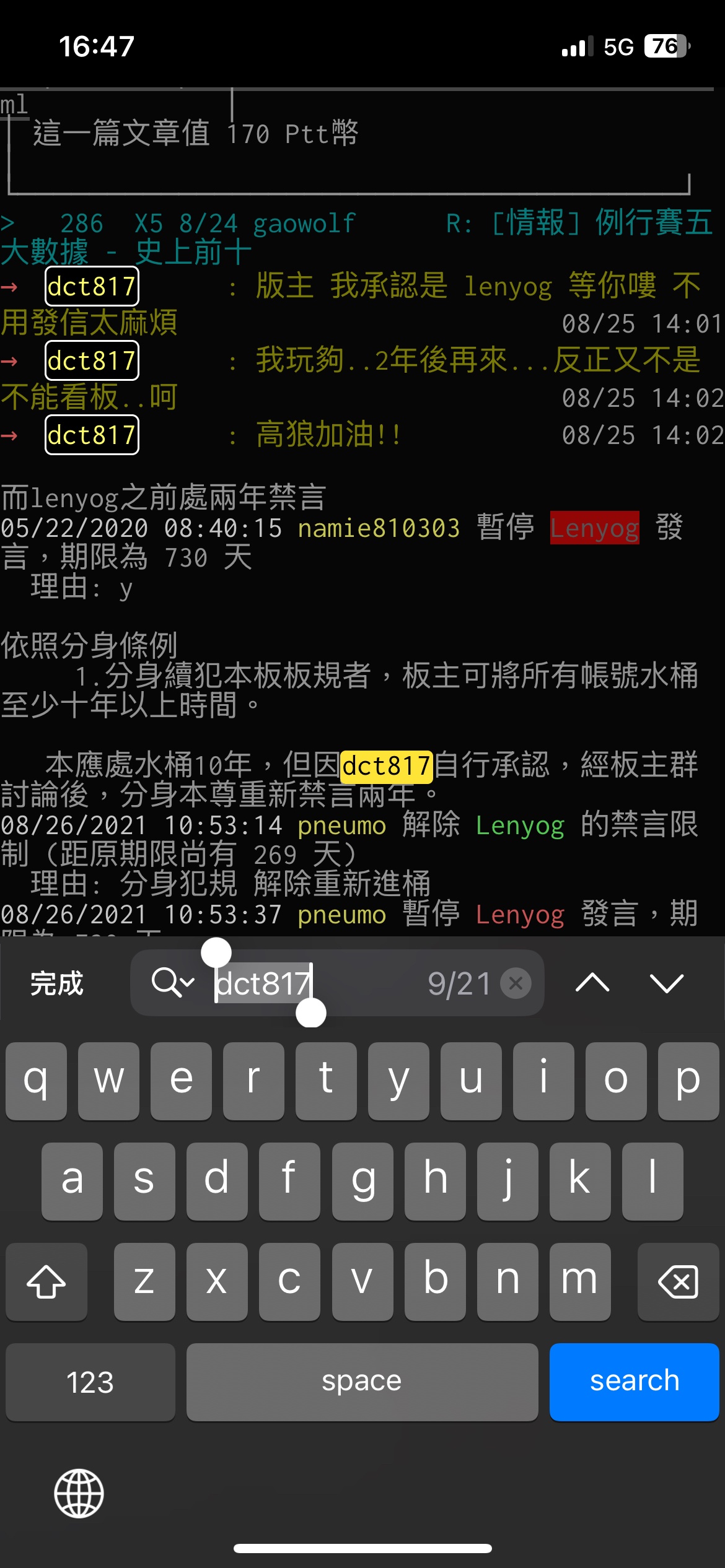Tap the space bar

362,1382
